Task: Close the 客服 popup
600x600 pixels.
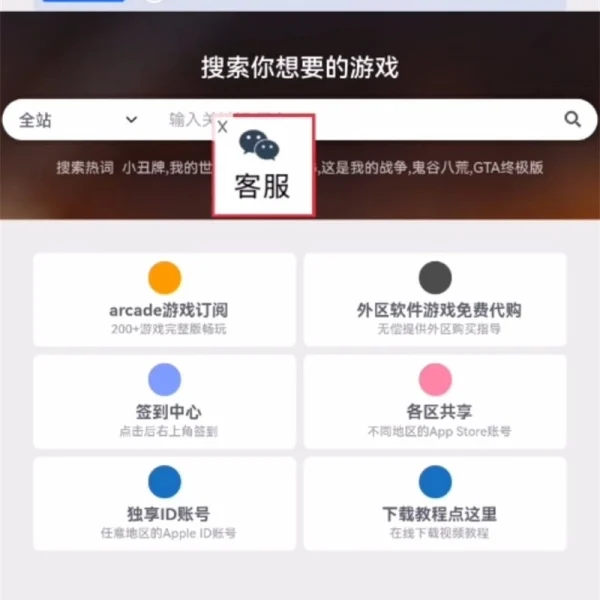Action: tap(222, 127)
